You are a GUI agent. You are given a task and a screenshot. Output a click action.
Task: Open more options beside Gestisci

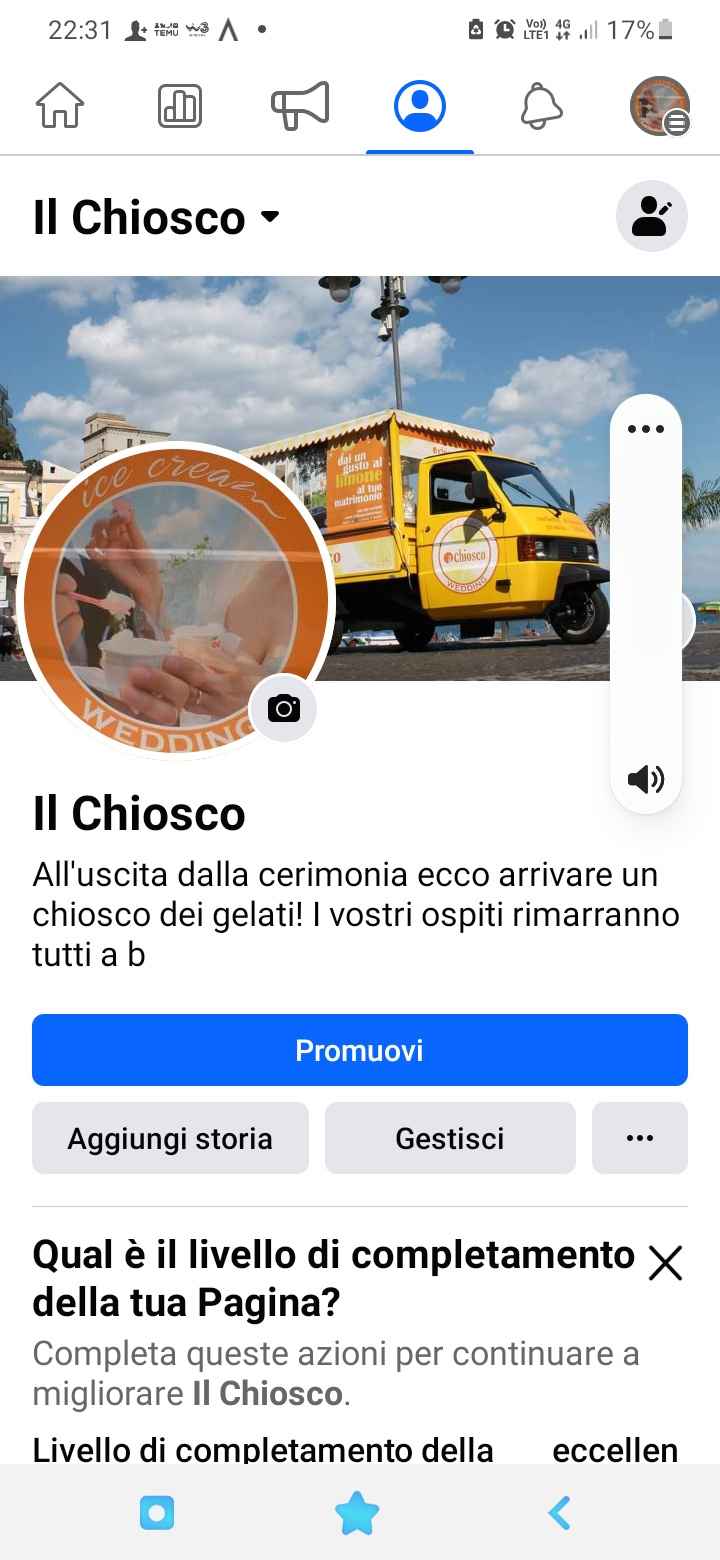639,1138
